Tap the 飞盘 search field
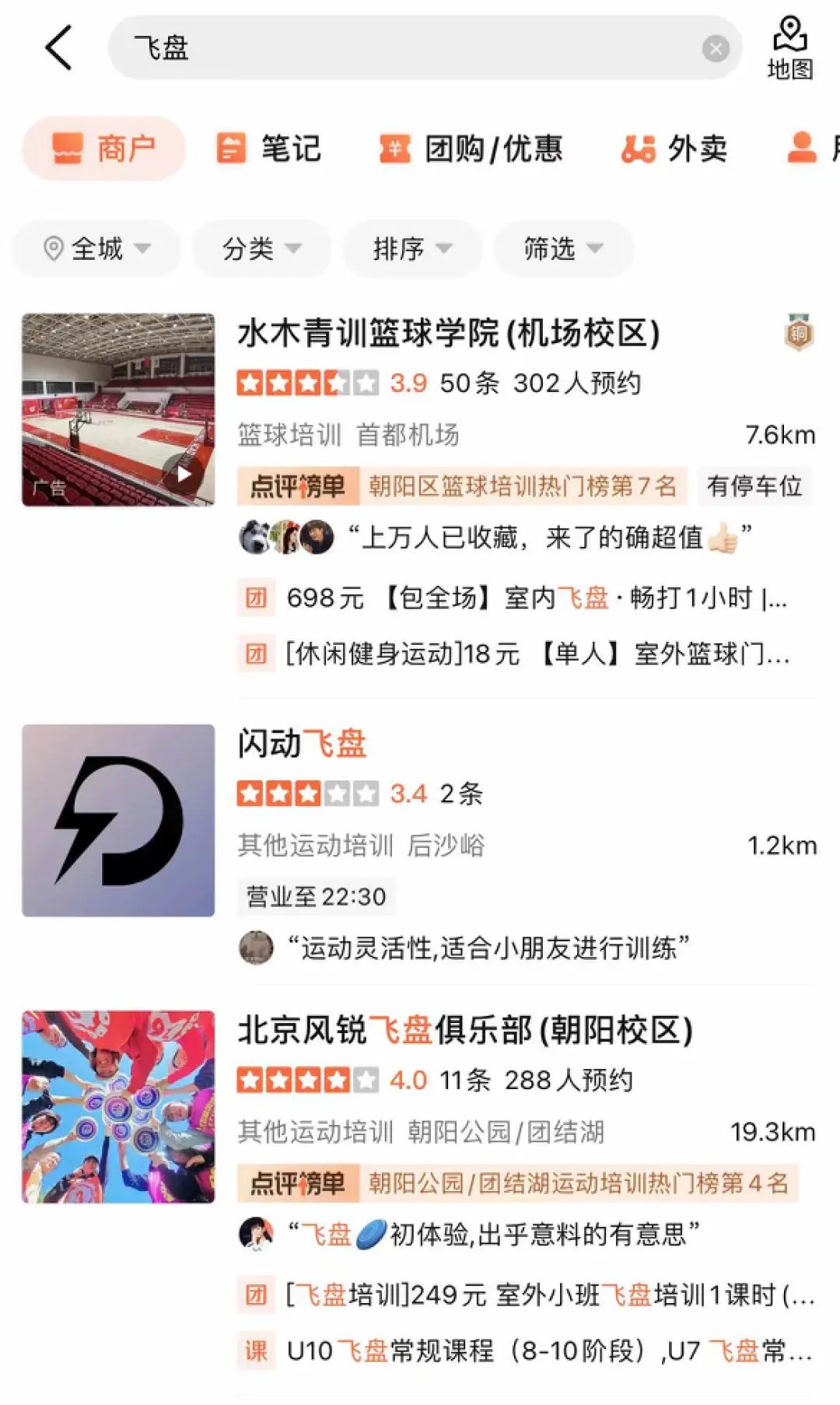Screen dimensions: 840x1405 404,48
